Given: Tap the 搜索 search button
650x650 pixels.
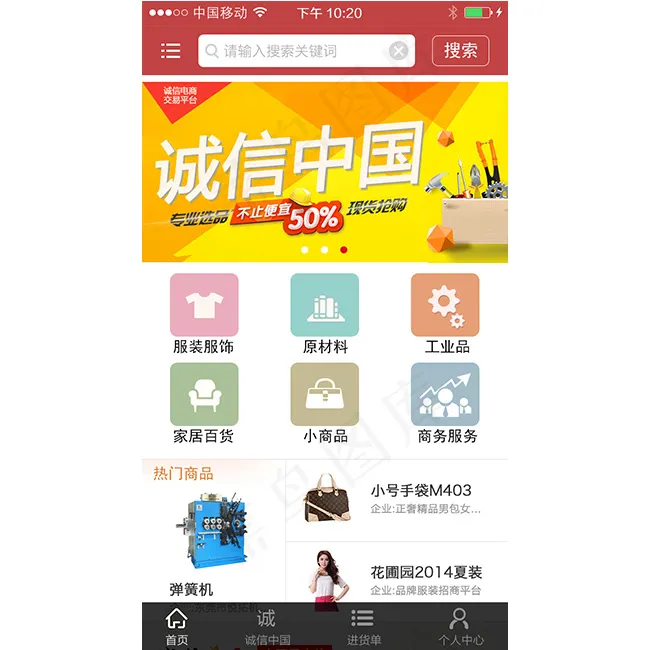Looking at the screenshot, I should [x=460, y=51].
